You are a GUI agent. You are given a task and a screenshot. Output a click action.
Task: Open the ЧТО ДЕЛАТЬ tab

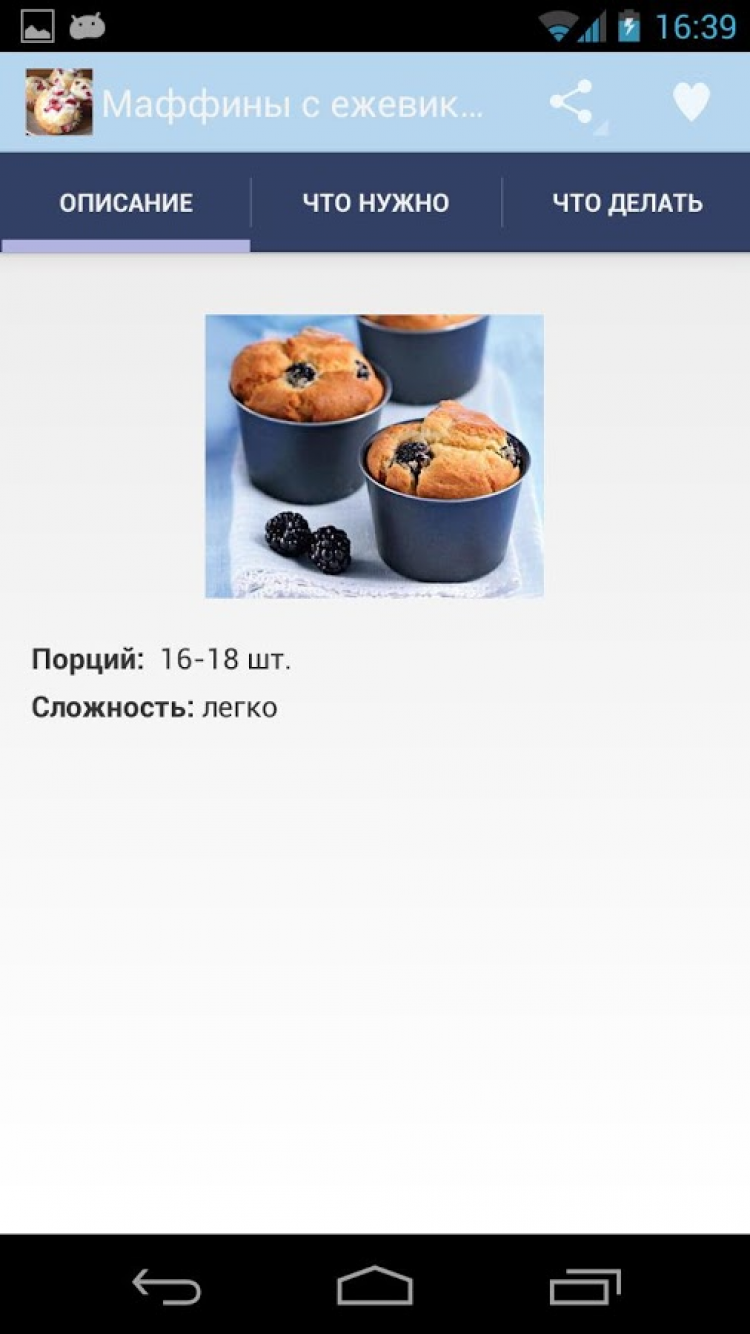point(627,203)
